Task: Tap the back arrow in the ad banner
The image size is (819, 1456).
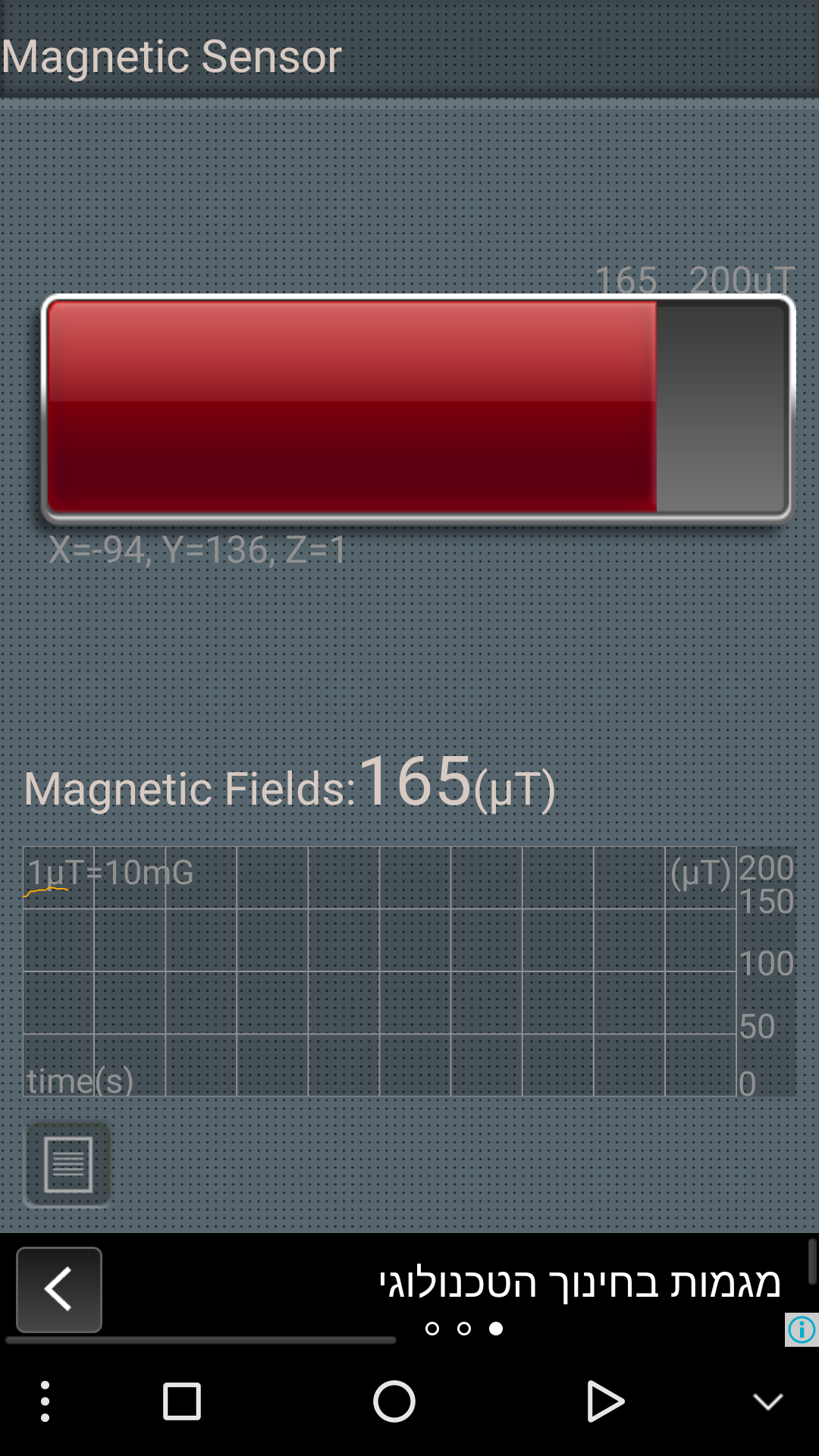Action: tap(59, 1289)
